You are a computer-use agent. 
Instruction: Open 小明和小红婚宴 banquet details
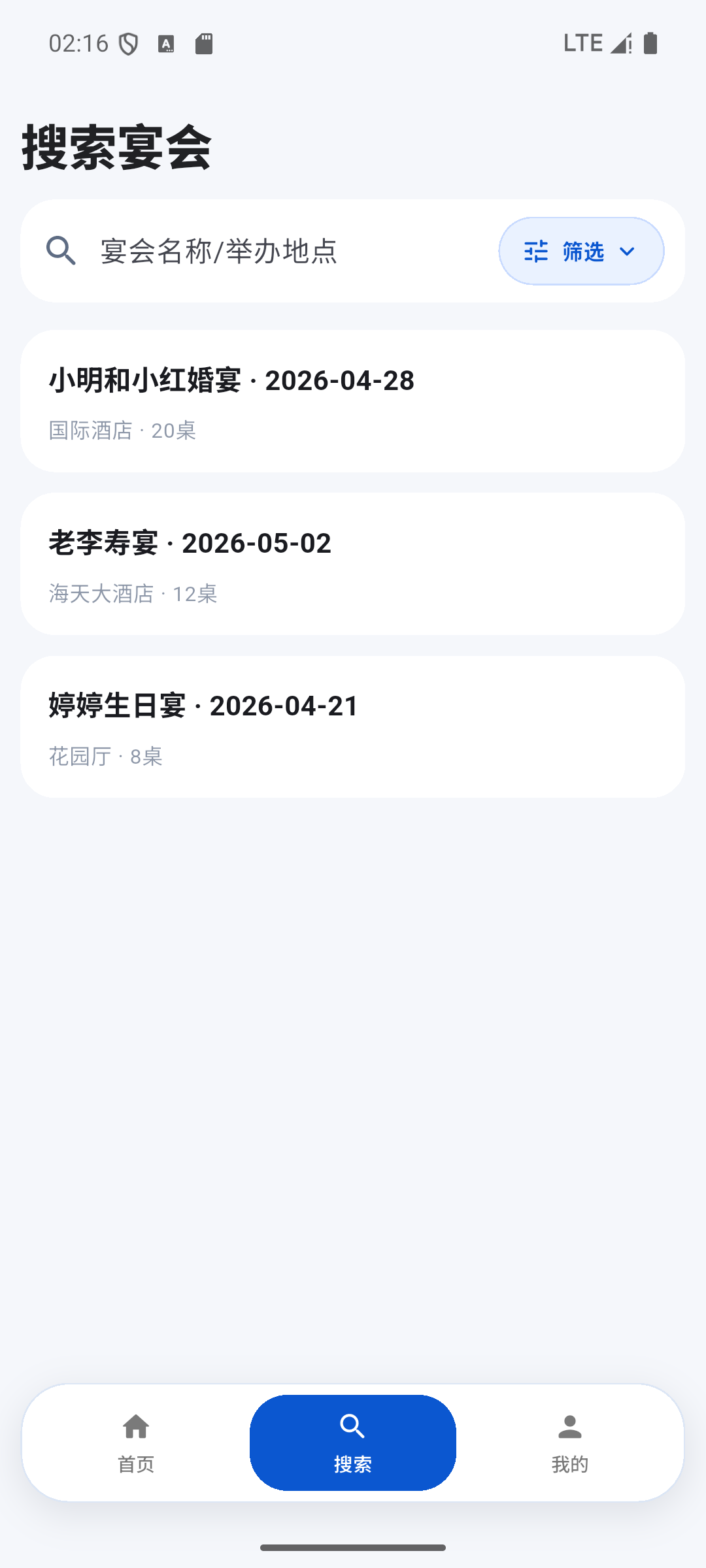point(353,400)
